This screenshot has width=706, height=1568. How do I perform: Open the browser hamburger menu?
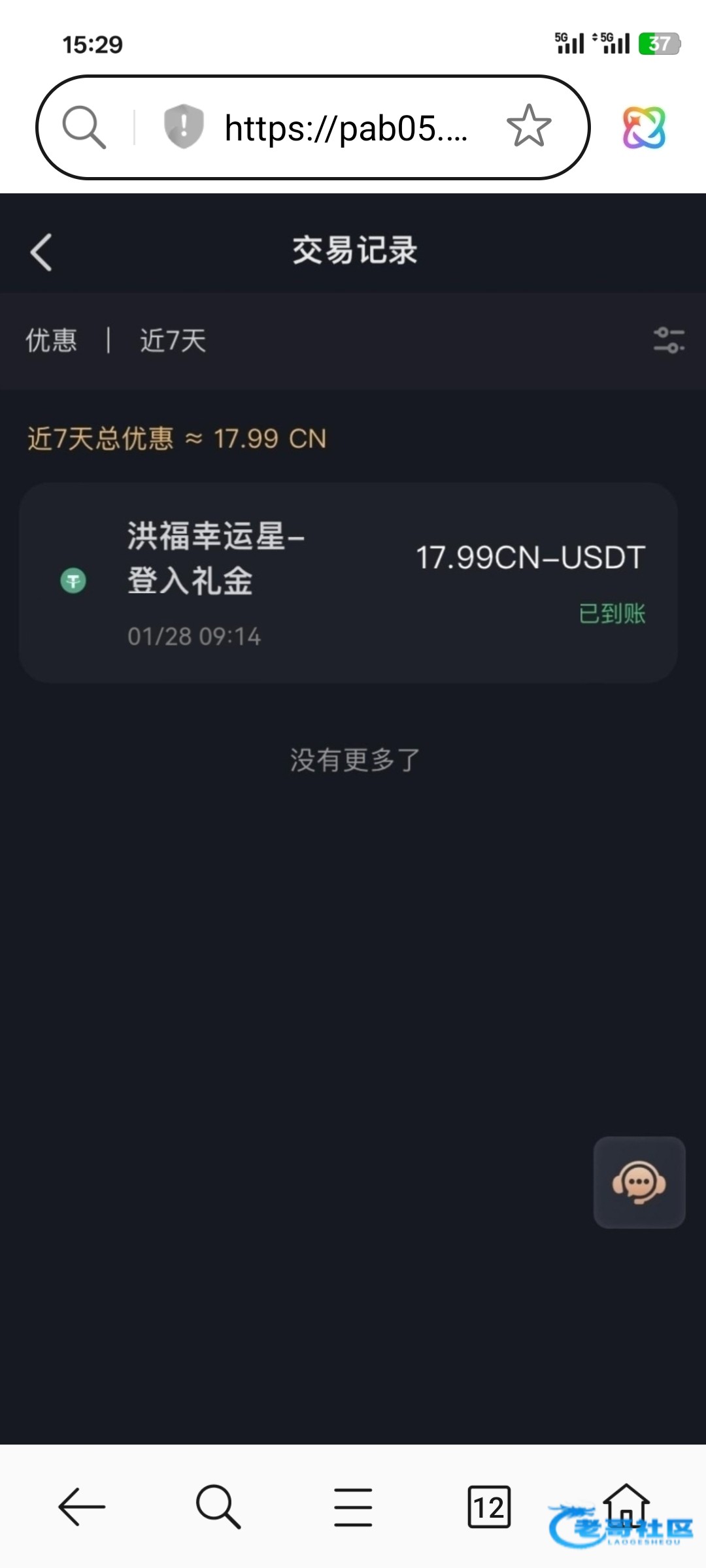tap(353, 1507)
